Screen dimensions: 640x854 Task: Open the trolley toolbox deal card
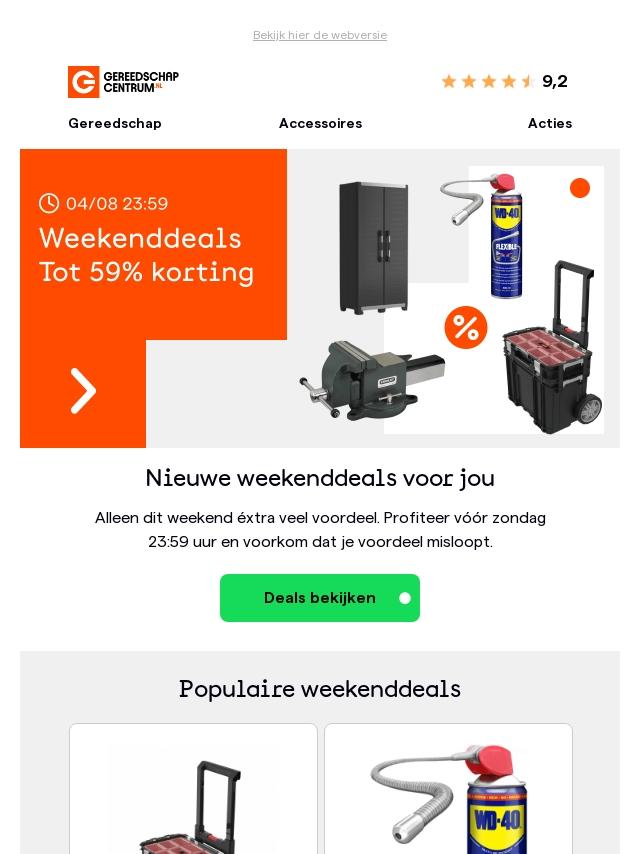(x=193, y=795)
